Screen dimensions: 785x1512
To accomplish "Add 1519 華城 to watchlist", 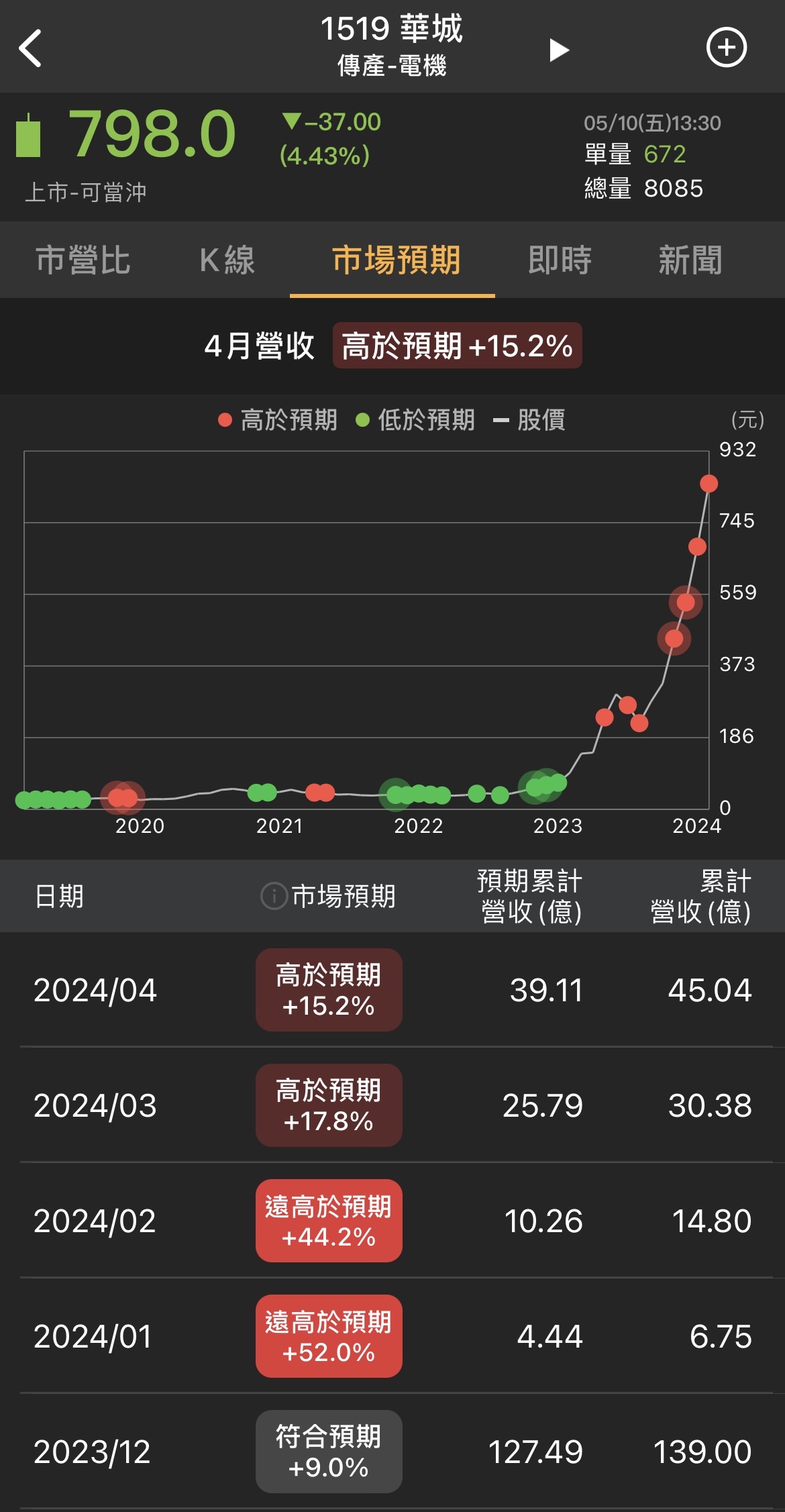I will (726, 48).
